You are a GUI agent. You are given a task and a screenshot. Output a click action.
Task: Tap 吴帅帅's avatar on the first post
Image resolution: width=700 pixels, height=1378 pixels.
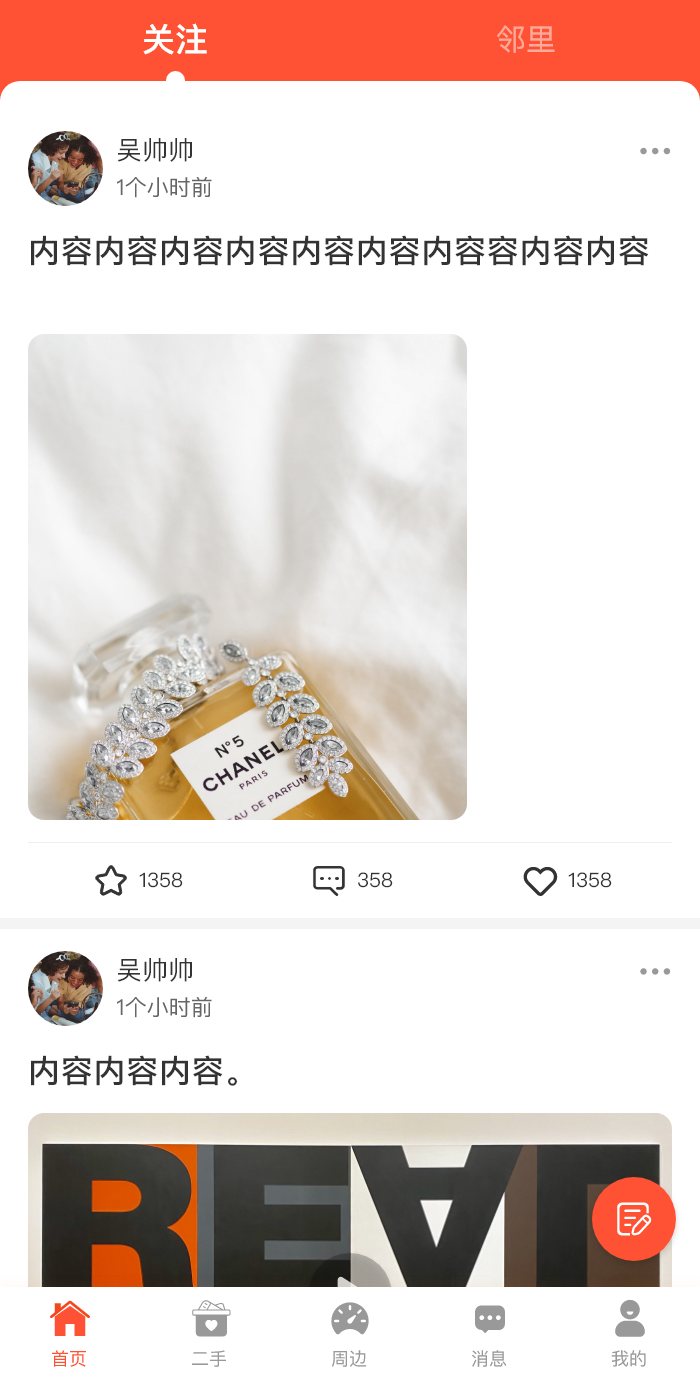tap(65, 168)
